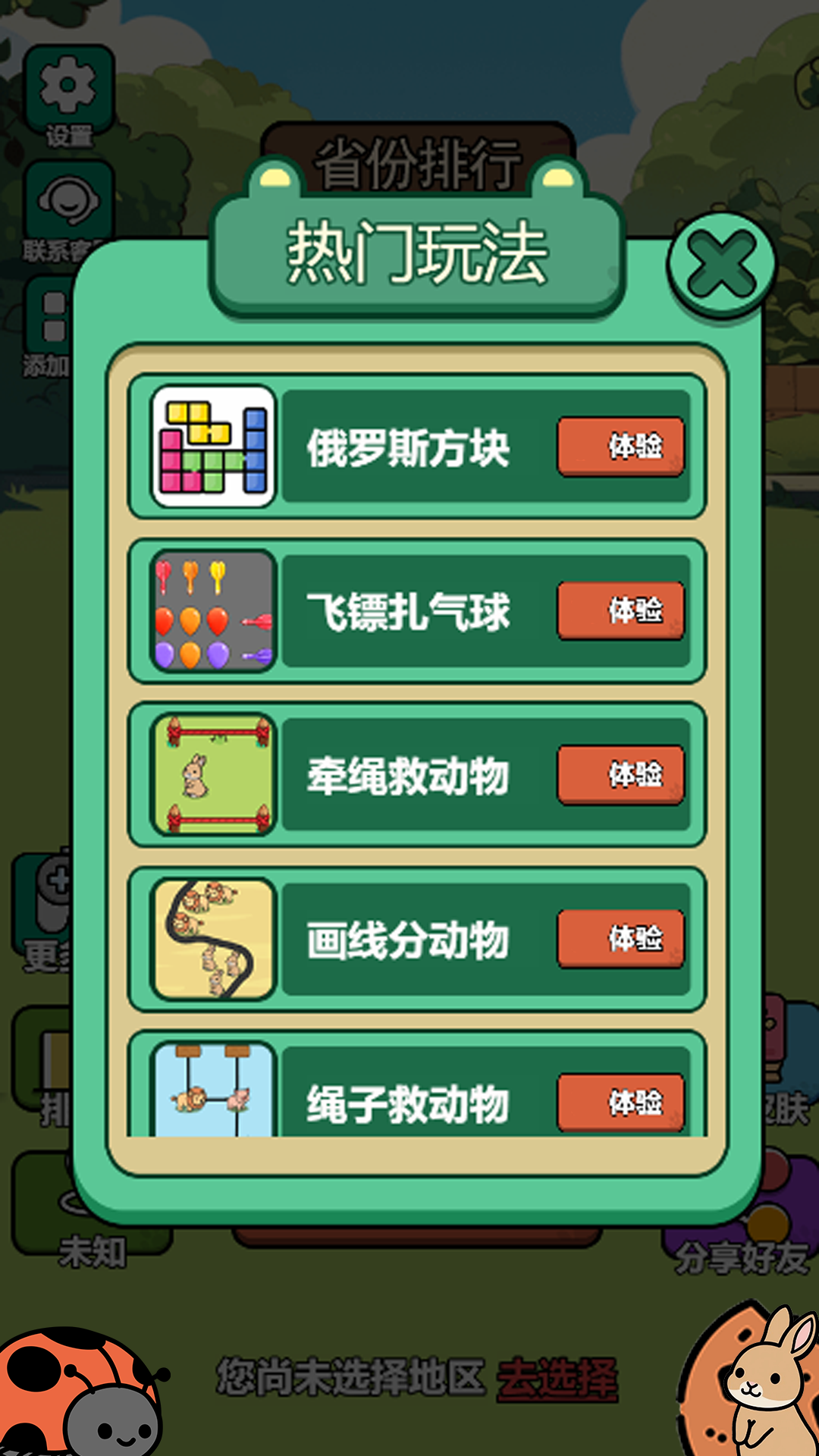This screenshot has height=1456, width=819.
Task: Try the 俄罗斯方块 game via 体验
Action: coord(620,447)
